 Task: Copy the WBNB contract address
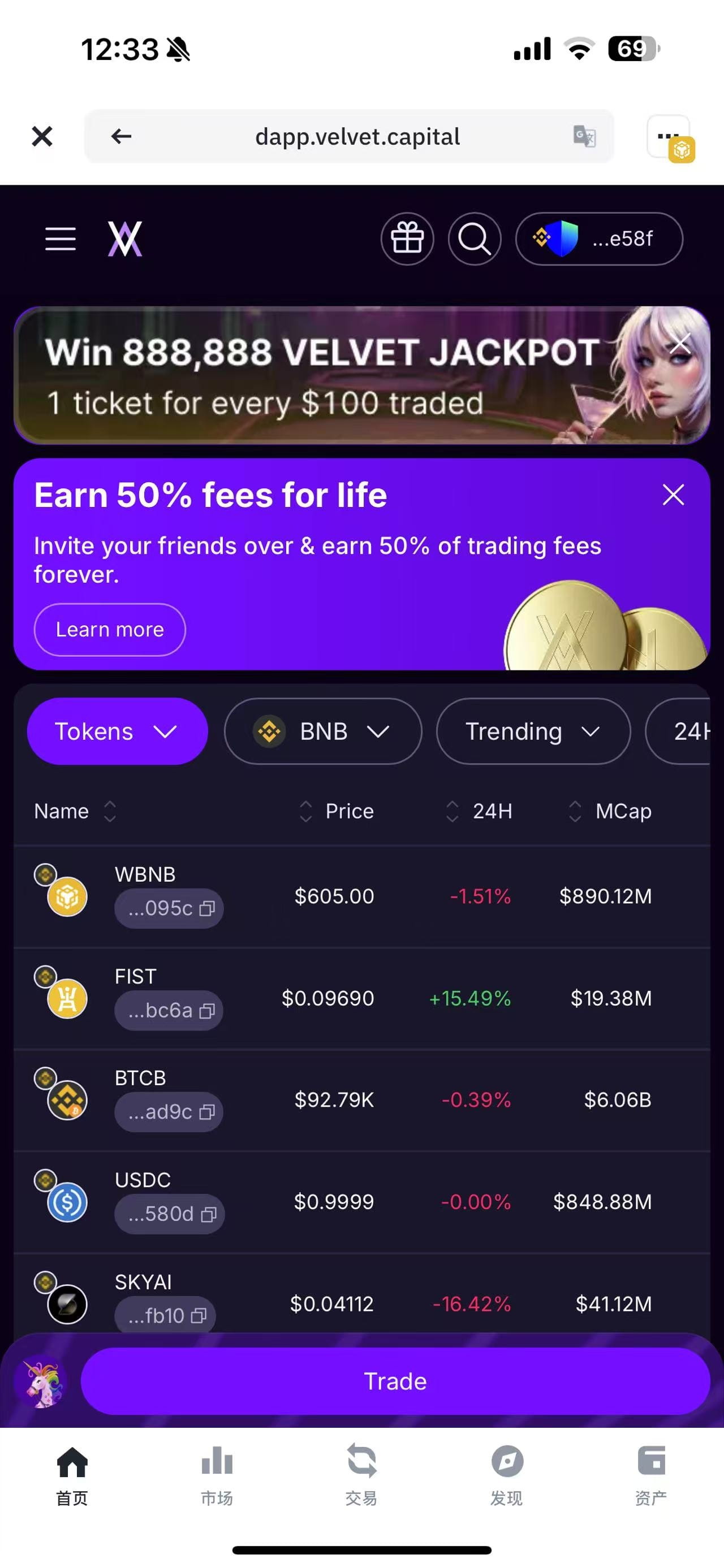(x=208, y=908)
